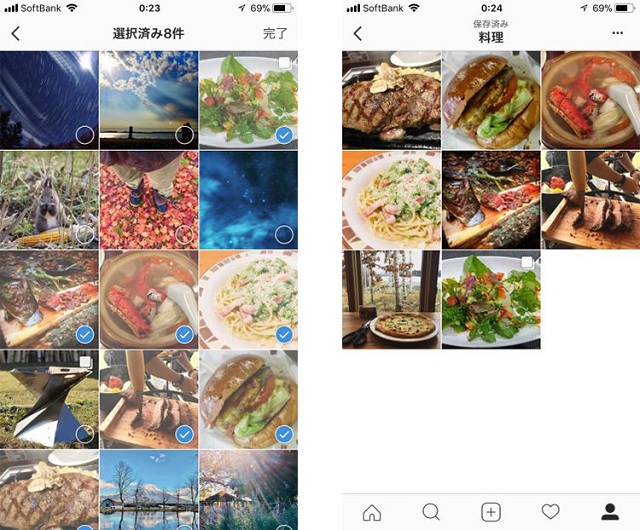
Task: Open the overflow menu of the 料理 collection
Action: tap(617, 34)
